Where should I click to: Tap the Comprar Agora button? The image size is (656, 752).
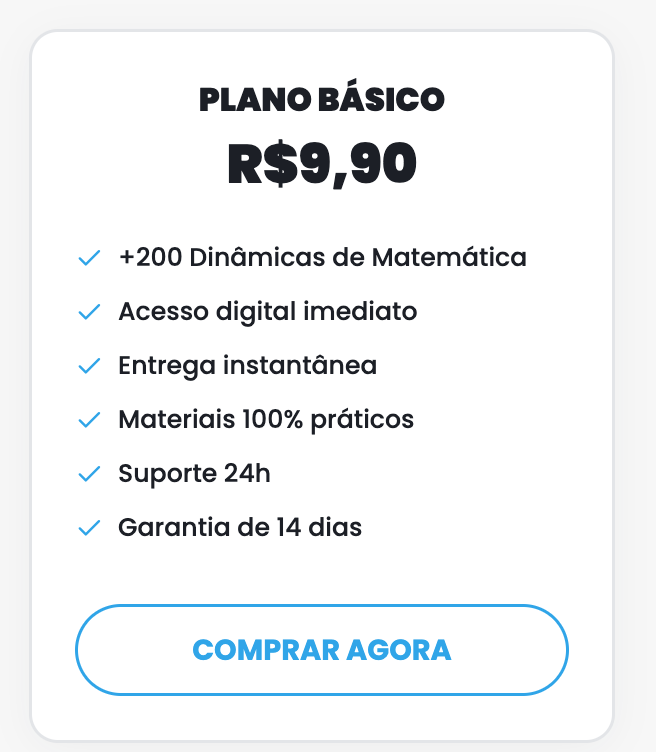(321, 650)
